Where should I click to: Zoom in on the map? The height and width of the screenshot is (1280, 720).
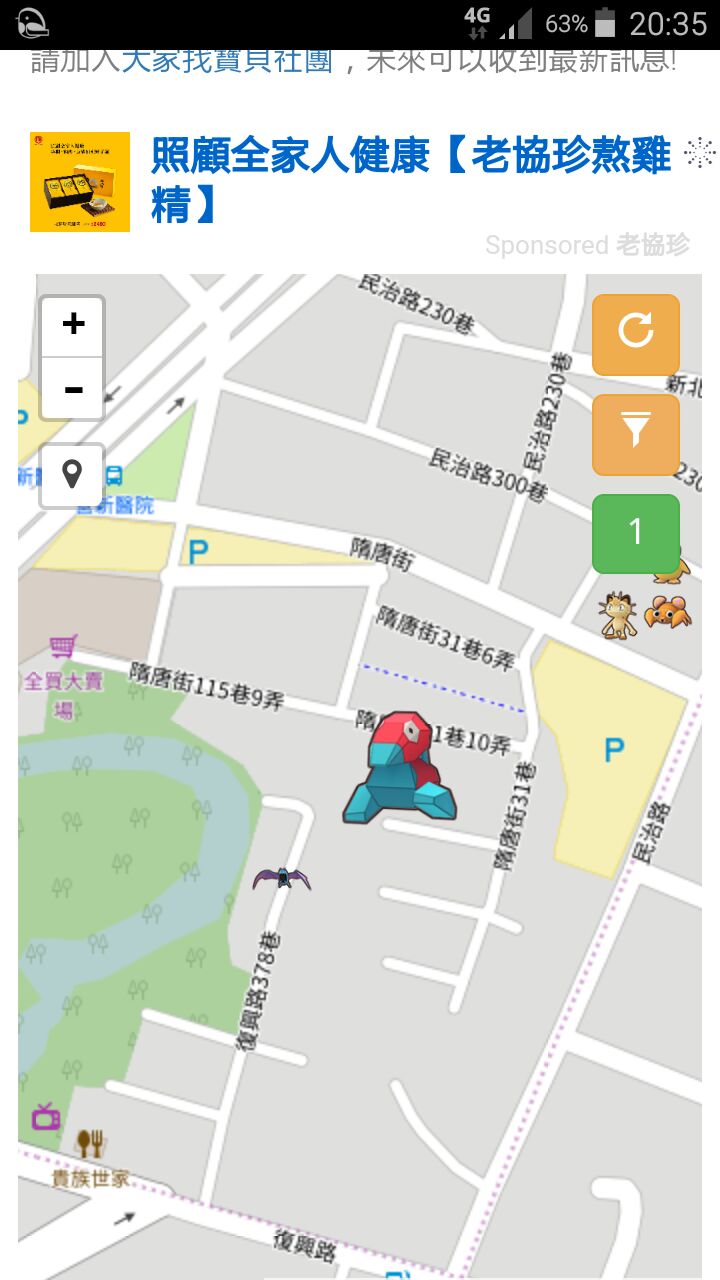click(x=73, y=325)
